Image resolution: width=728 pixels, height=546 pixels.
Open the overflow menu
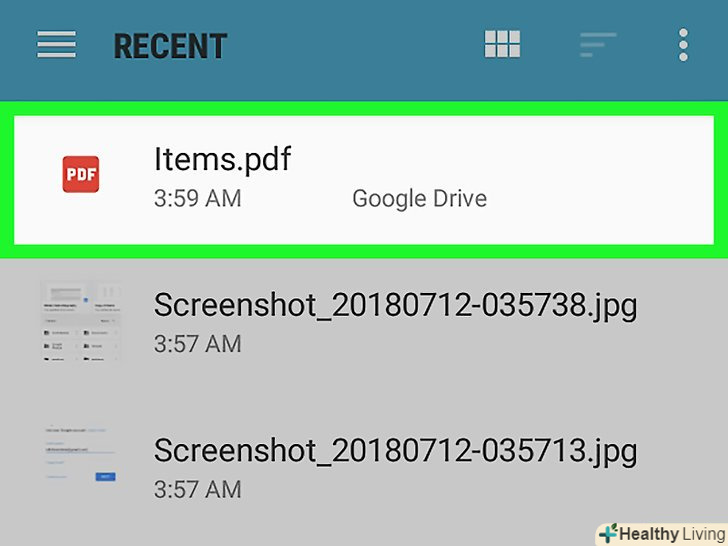684,44
